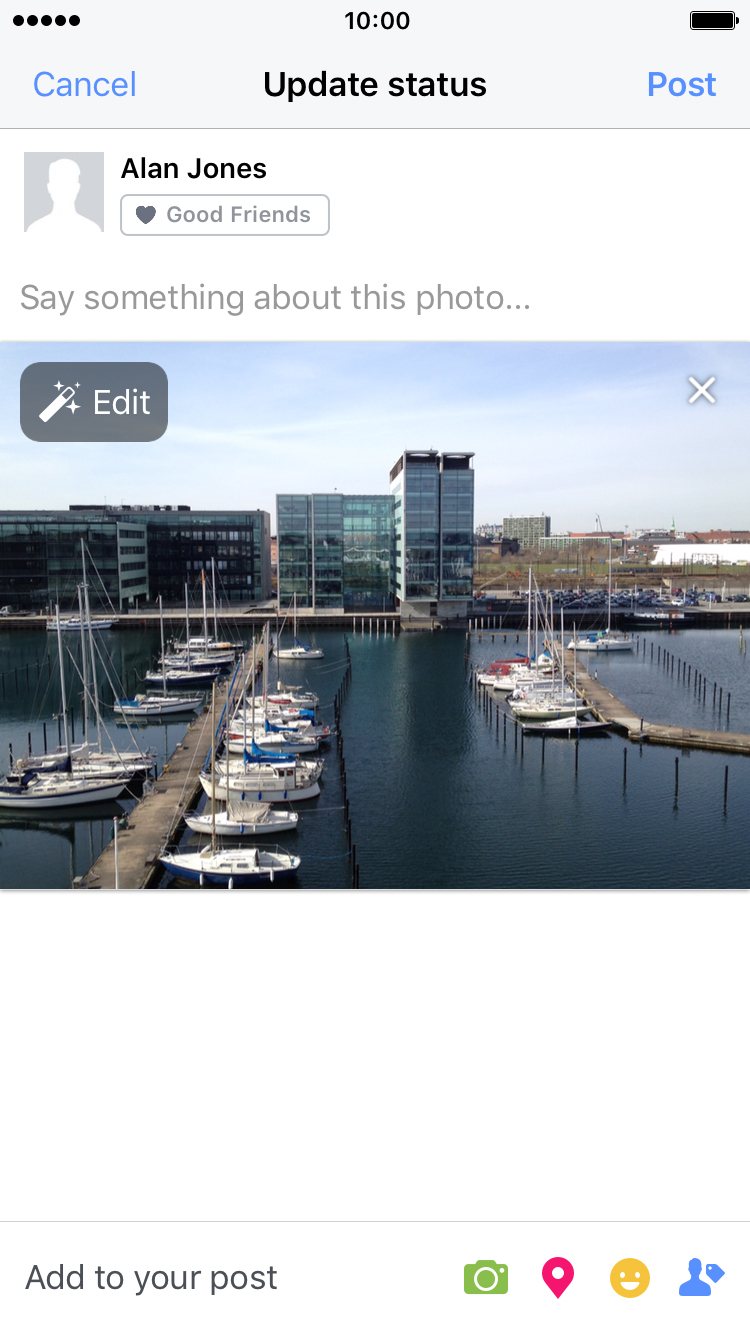Remove the attached marina photo

point(702,391)
